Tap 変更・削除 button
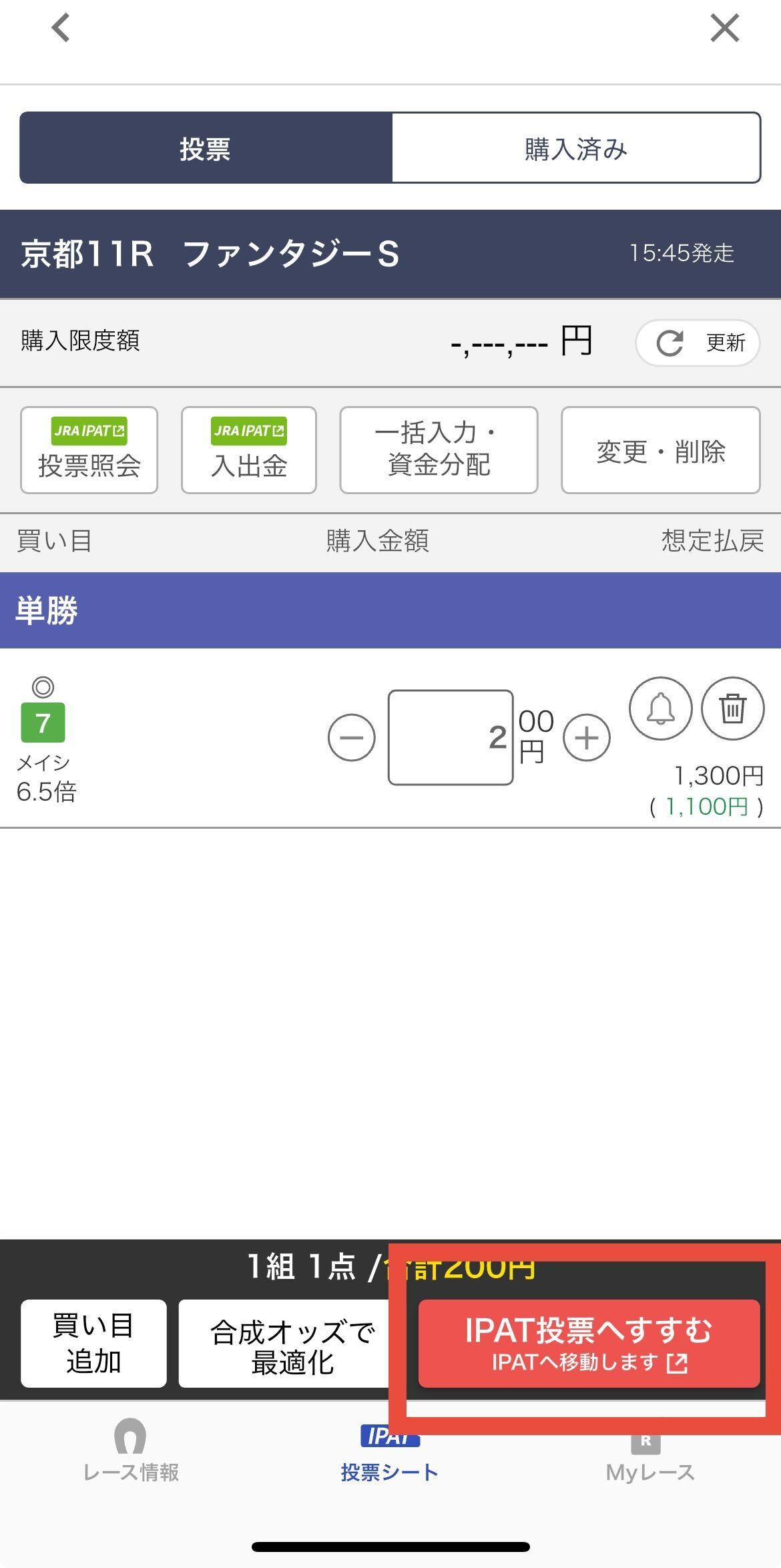 coord(660,450)
